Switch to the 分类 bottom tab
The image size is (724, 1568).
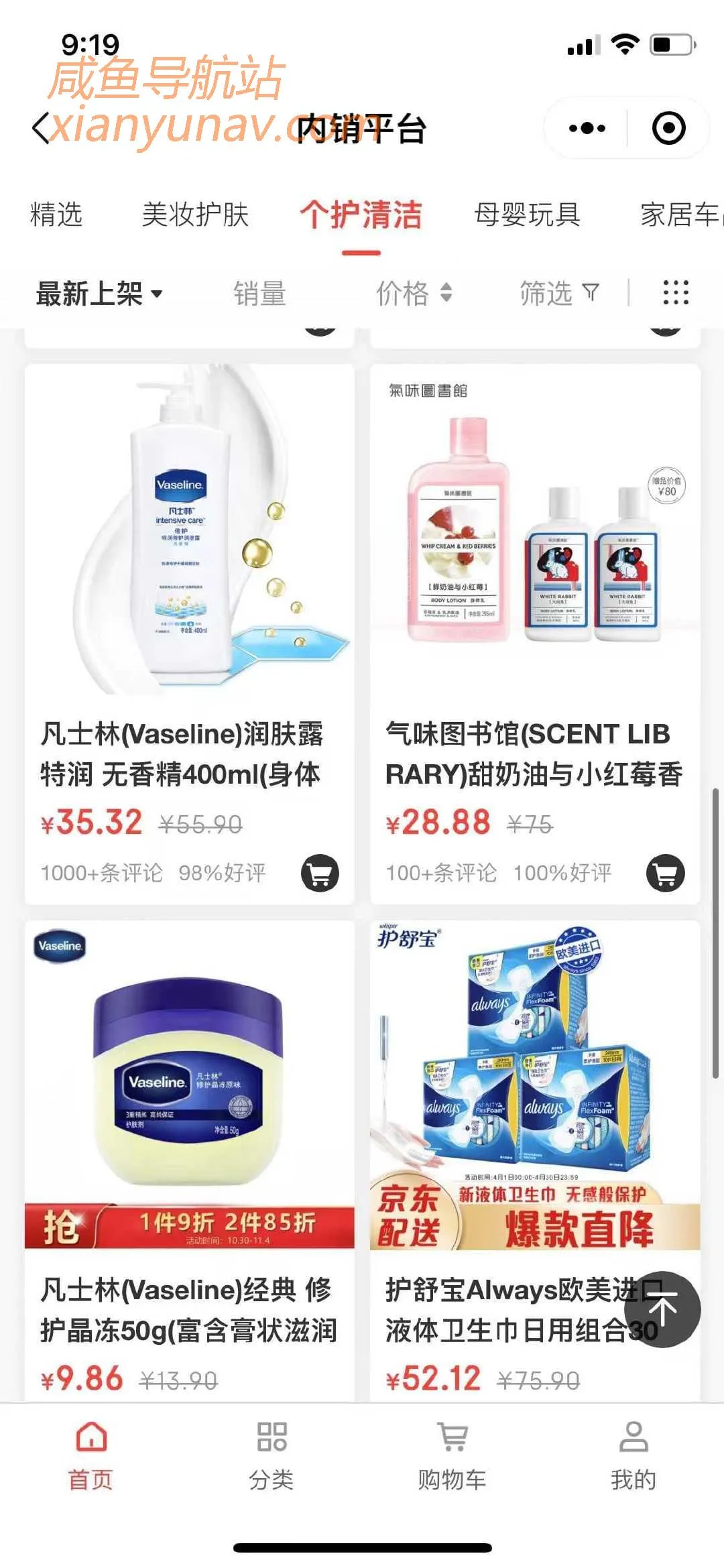(x=271, y=1455)
